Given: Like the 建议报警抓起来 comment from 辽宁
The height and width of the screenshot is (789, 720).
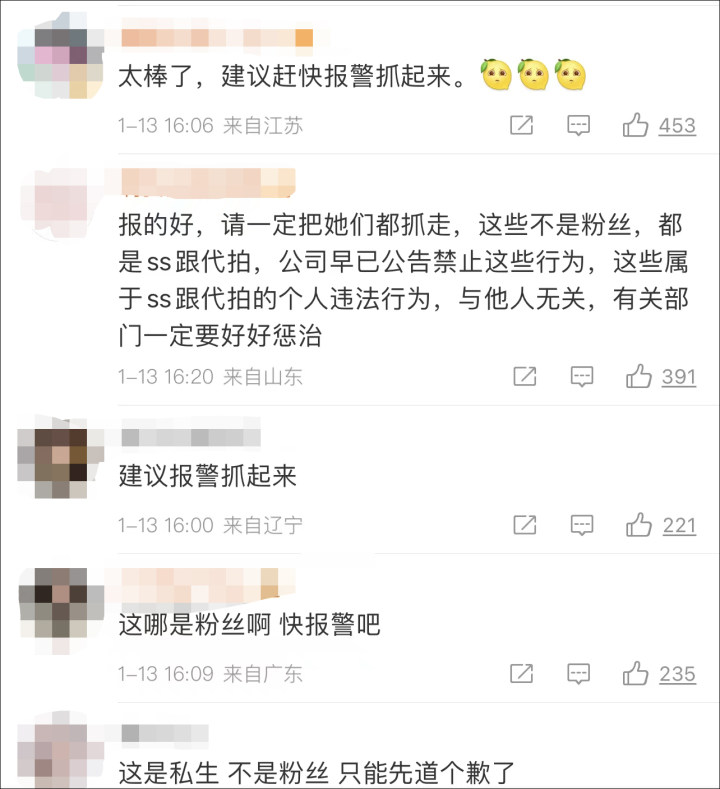Looking at the screenshot, I should point(638,525).
